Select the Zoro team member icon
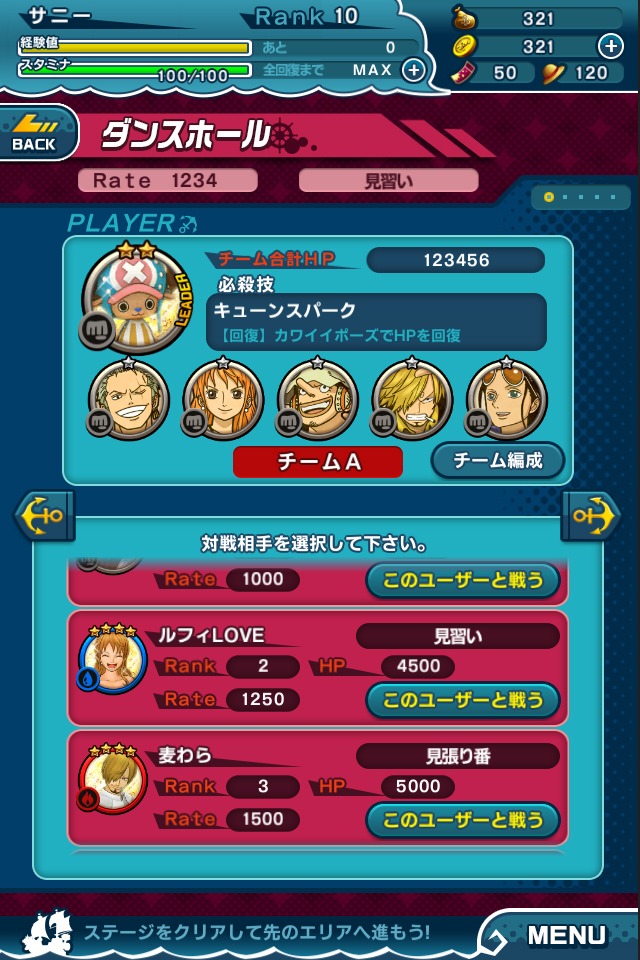Image resolution: width=640 pixels, height=960 pixels. coord(129,397)
